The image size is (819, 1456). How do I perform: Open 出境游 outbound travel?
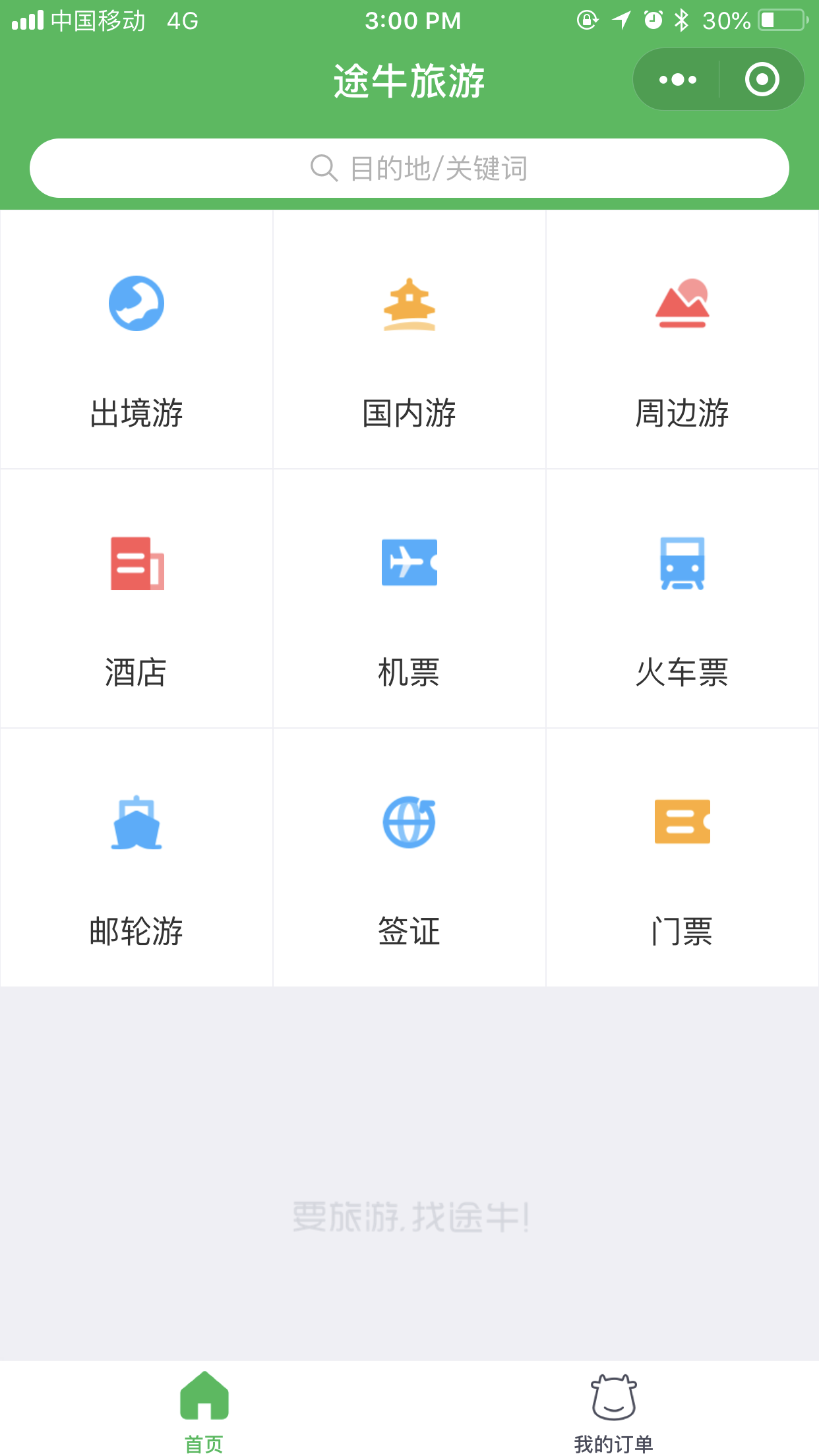[x=136, y=340]
